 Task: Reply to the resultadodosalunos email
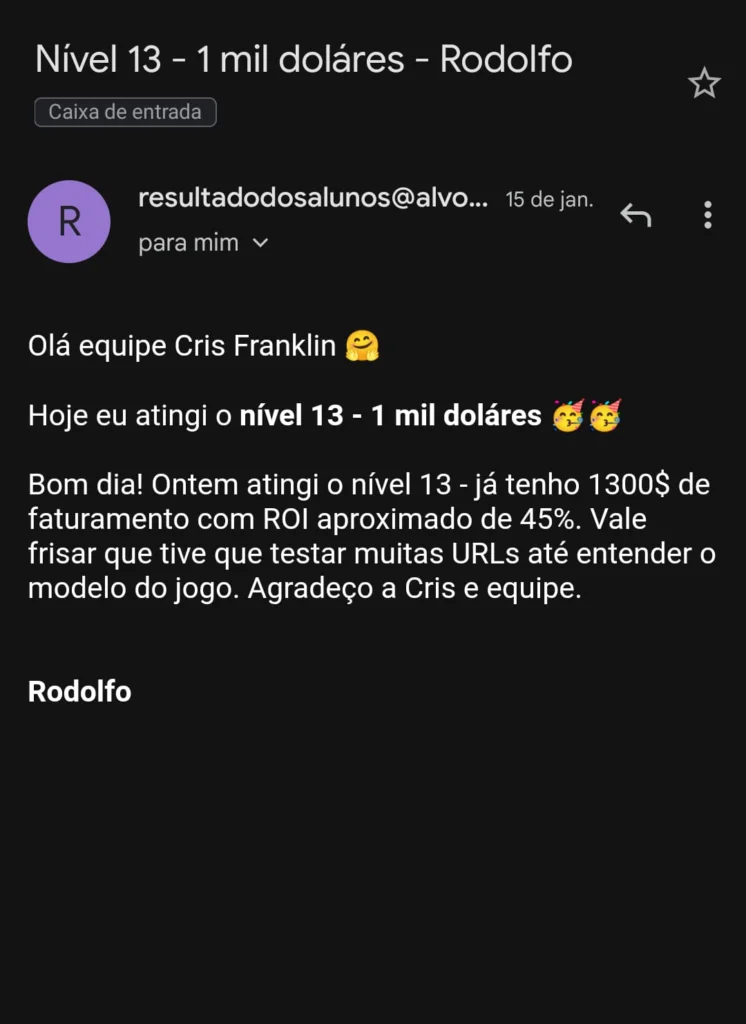(x=635, y=214)
